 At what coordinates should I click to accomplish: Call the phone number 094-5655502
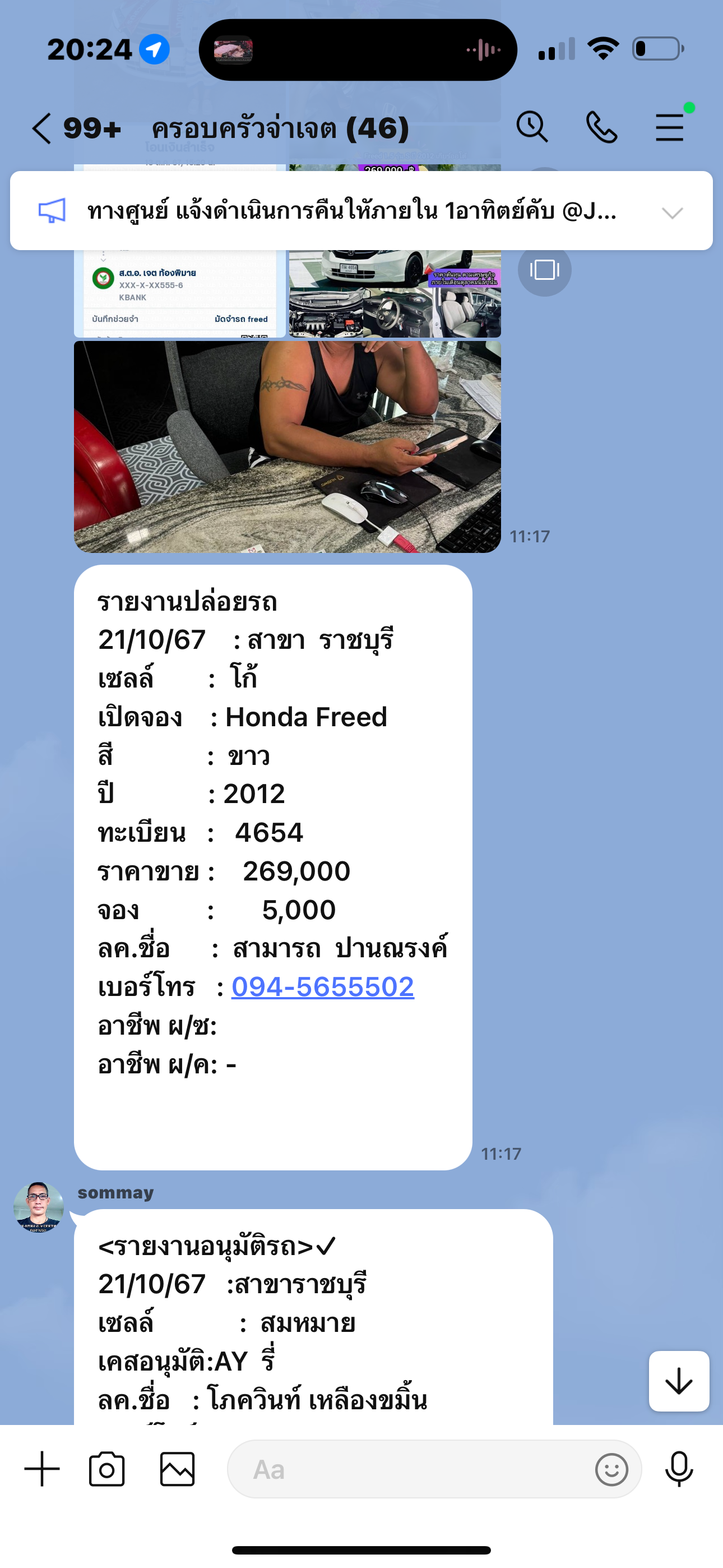coord(323,986)
